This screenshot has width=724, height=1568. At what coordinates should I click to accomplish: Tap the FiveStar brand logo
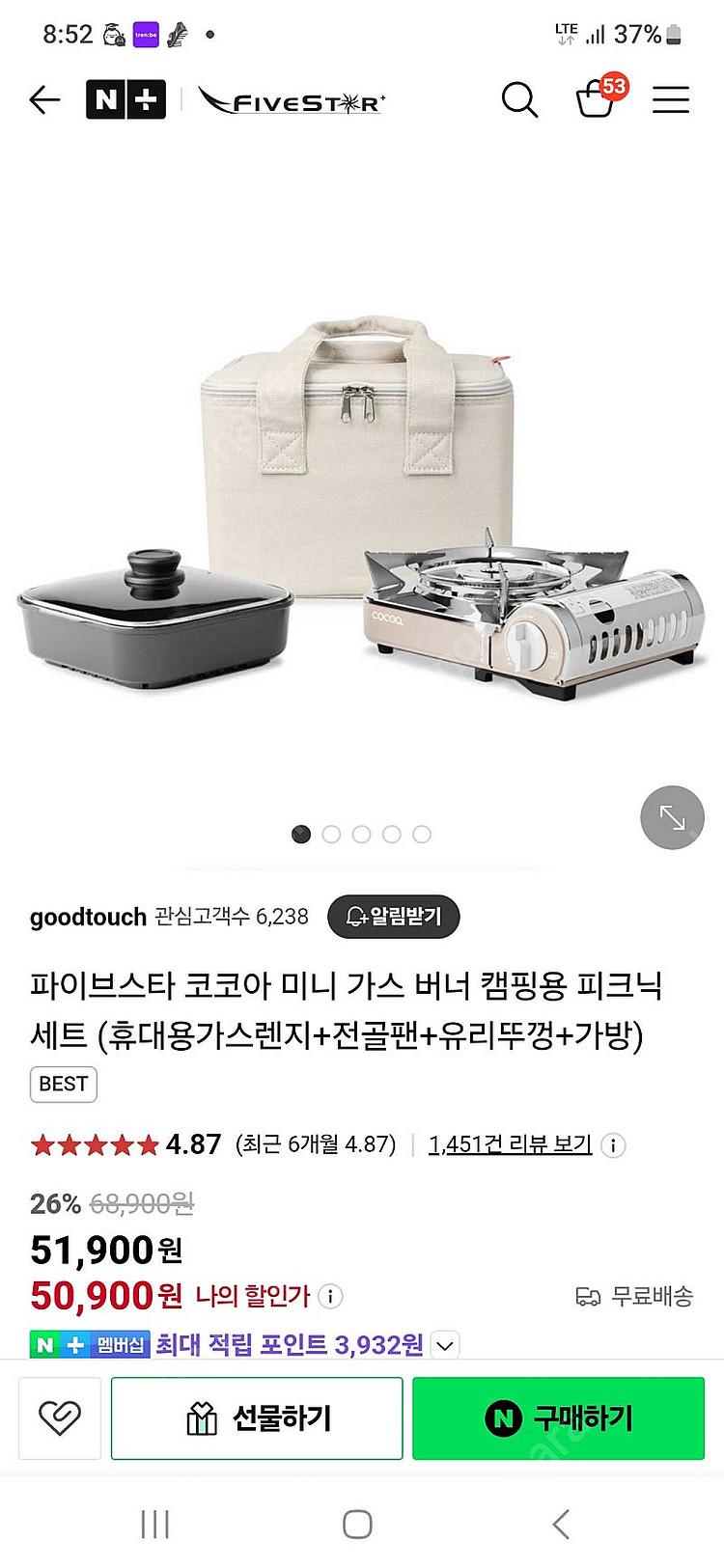coord(292,99)
